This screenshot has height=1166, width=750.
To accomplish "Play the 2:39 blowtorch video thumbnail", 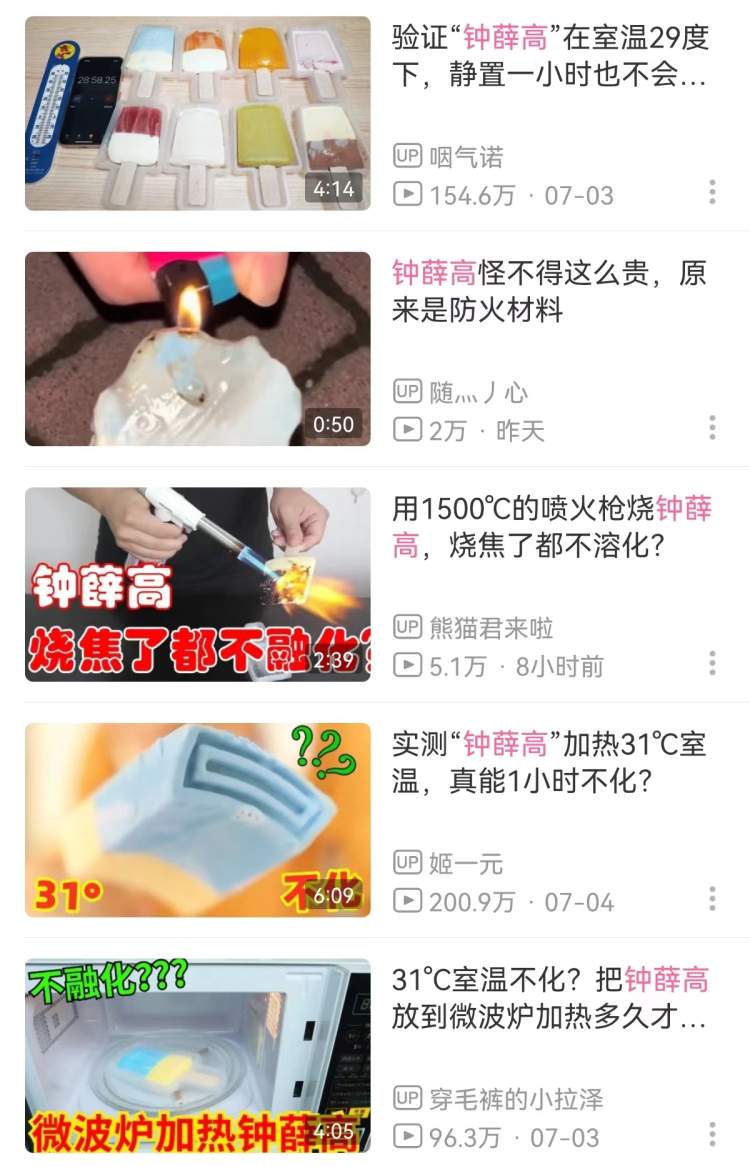I will (198, 584).
